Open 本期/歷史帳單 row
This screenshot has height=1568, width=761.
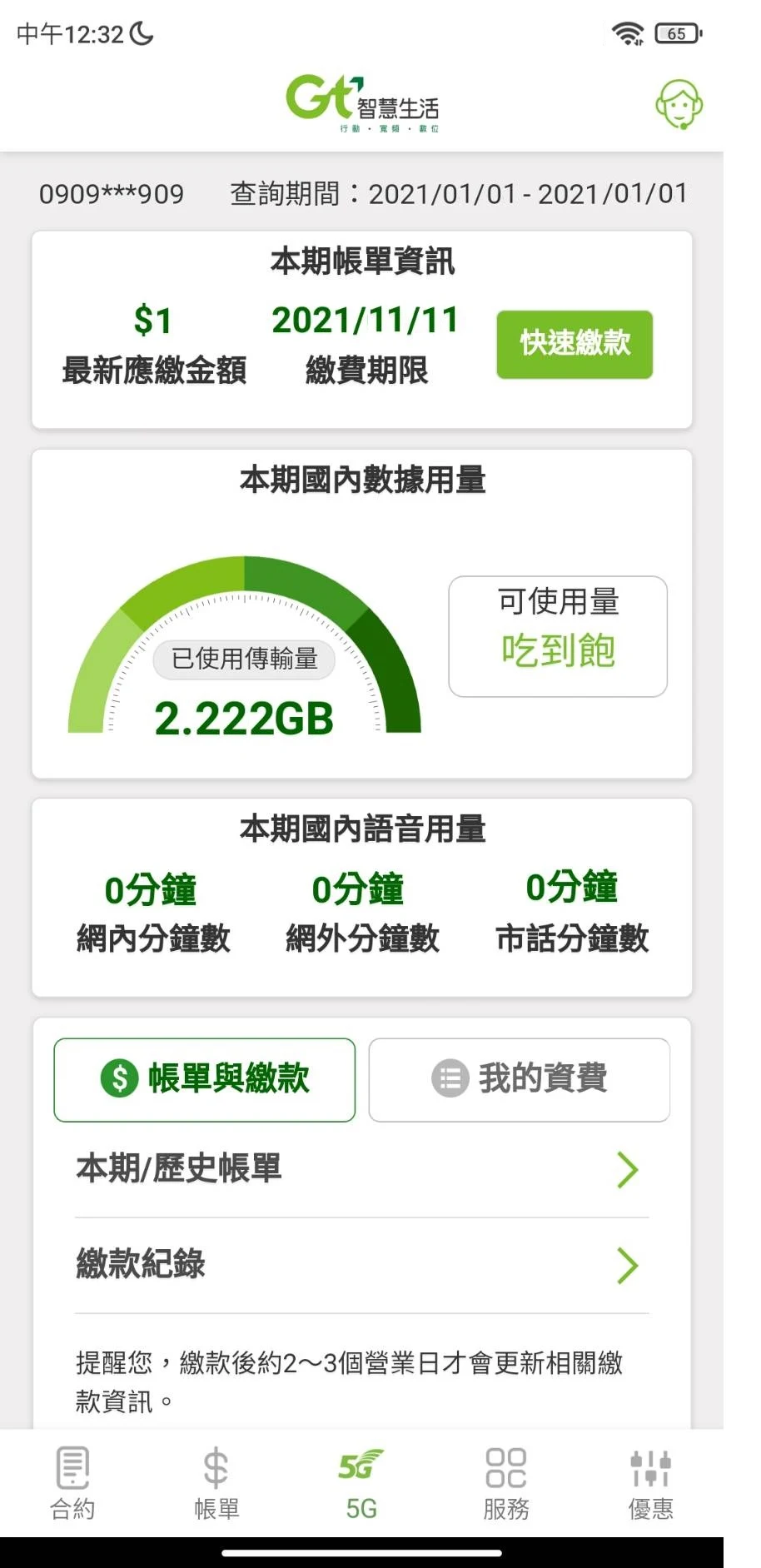click(x=362, y=1169)
